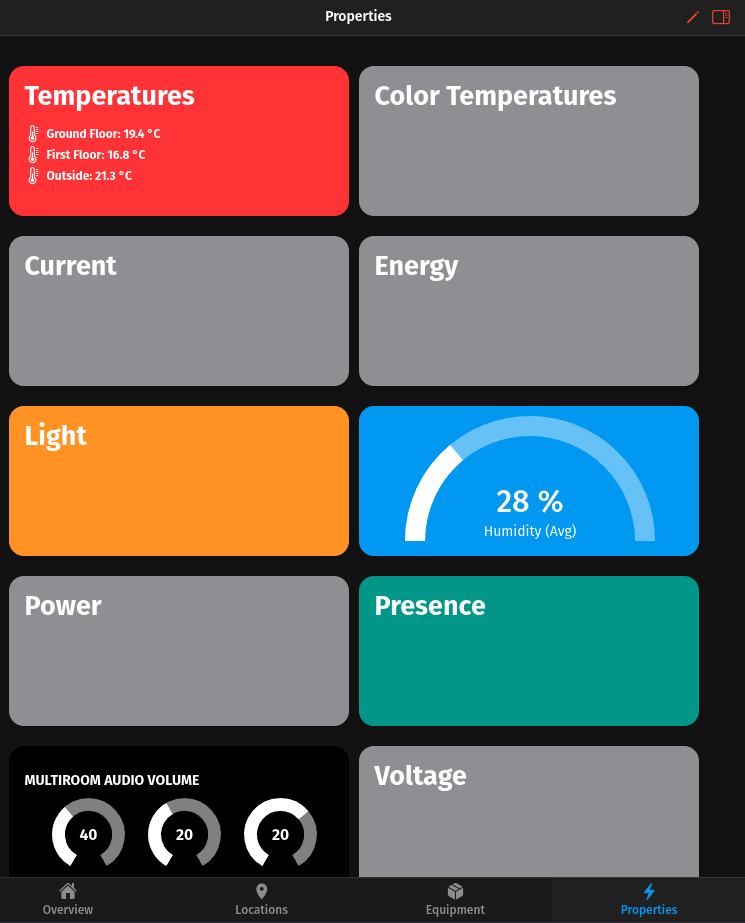Image resolution: width=745 pixels, height=923 pixels.
Task: Open the Energy card
Action: 528,311
